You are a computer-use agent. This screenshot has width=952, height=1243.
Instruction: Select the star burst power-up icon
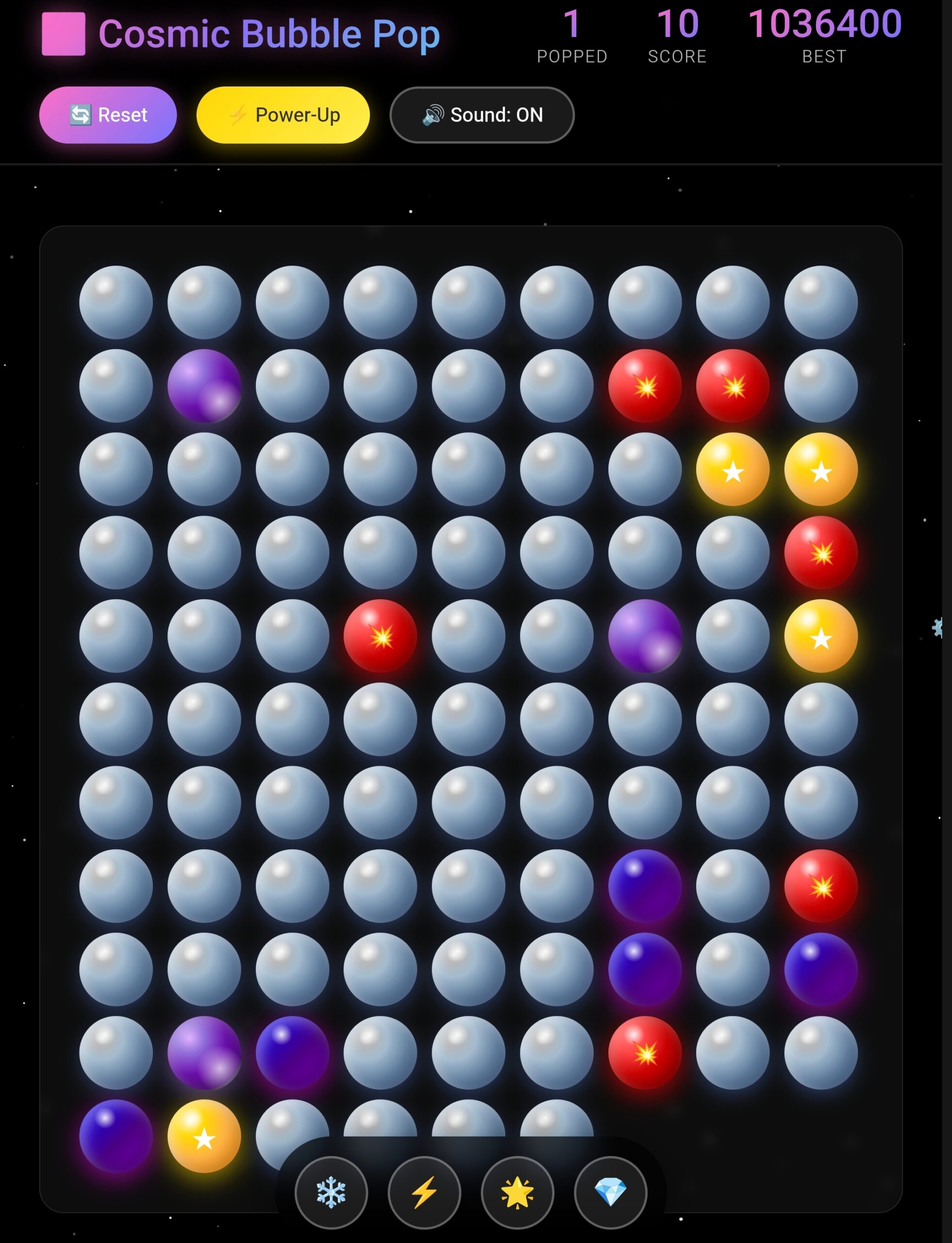[x=518, y=1193]
